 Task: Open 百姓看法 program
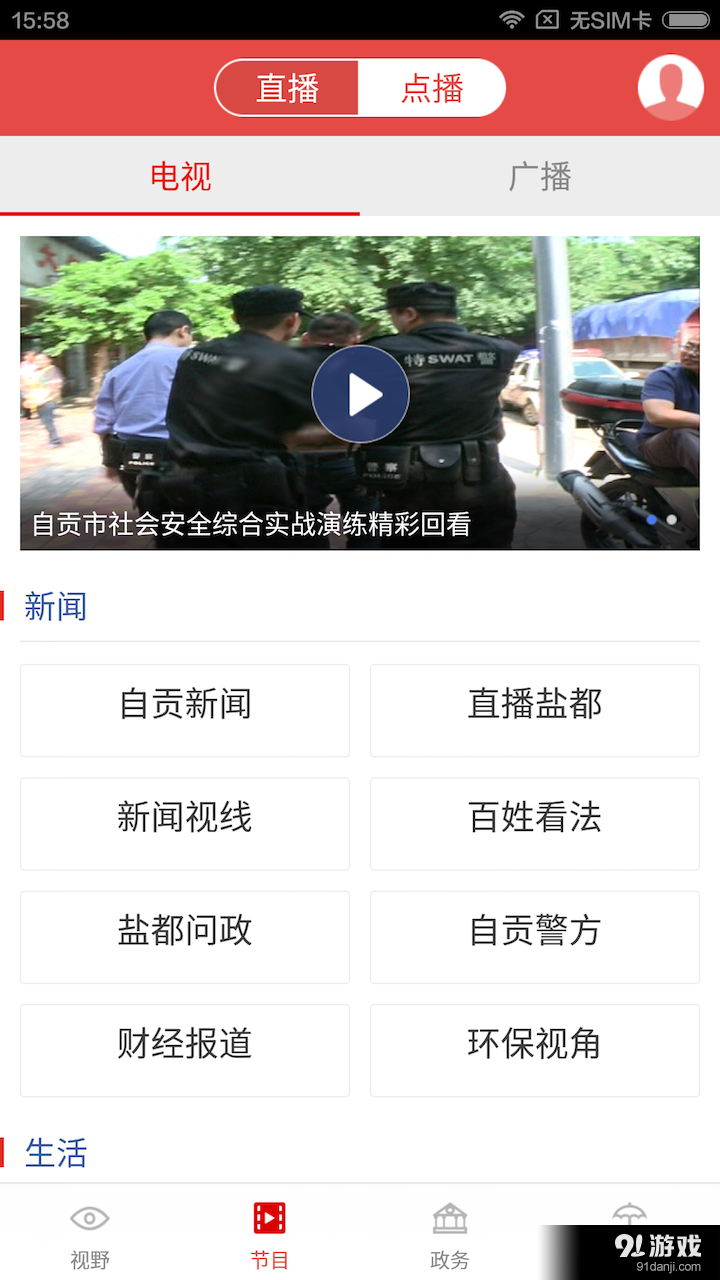click(534, 824)
